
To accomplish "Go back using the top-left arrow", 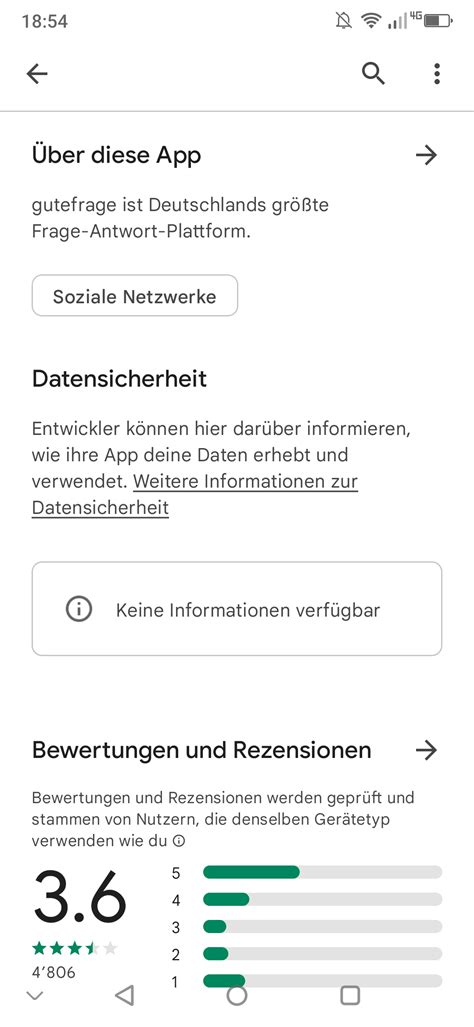I will pos(37,74).
